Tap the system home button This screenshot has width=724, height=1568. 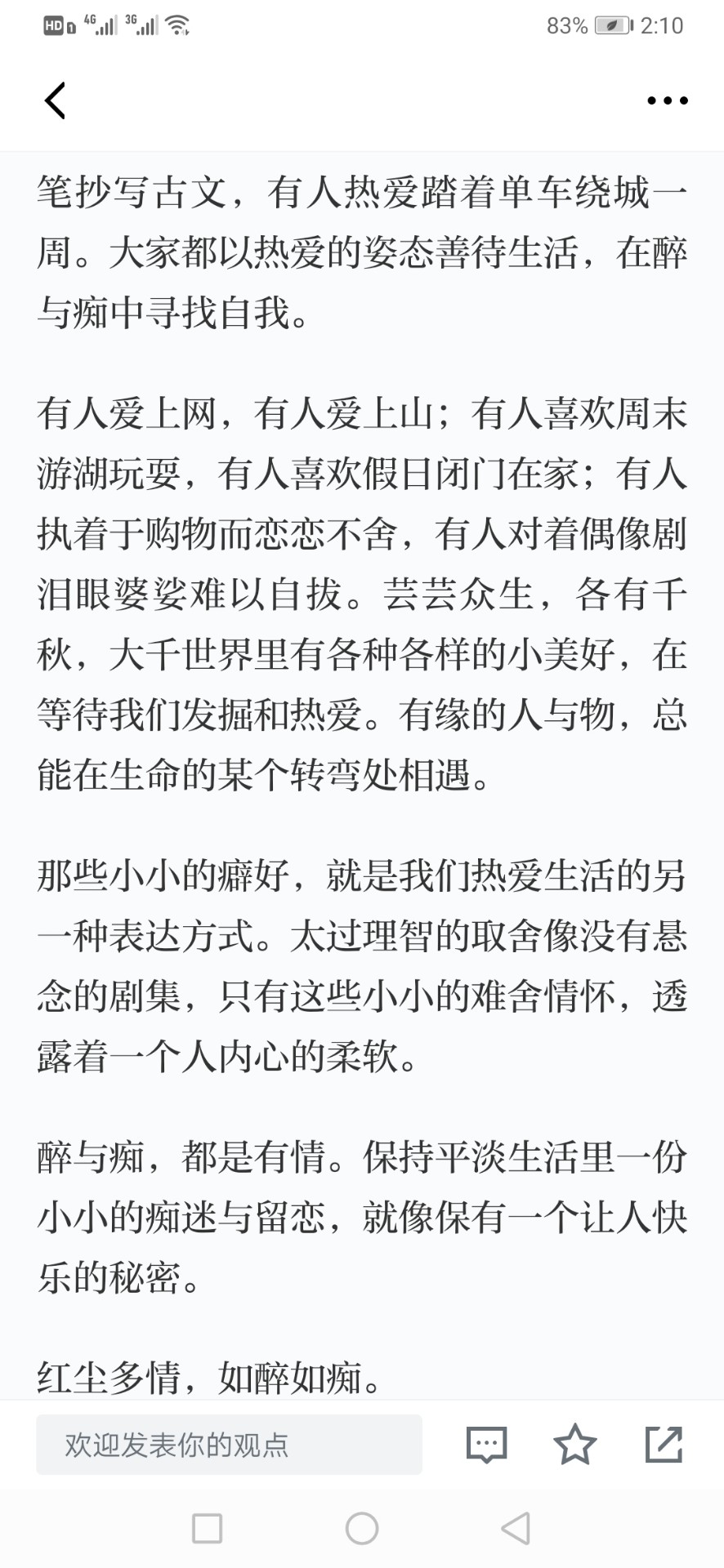pyautogui.click(x=362, y=1528)
